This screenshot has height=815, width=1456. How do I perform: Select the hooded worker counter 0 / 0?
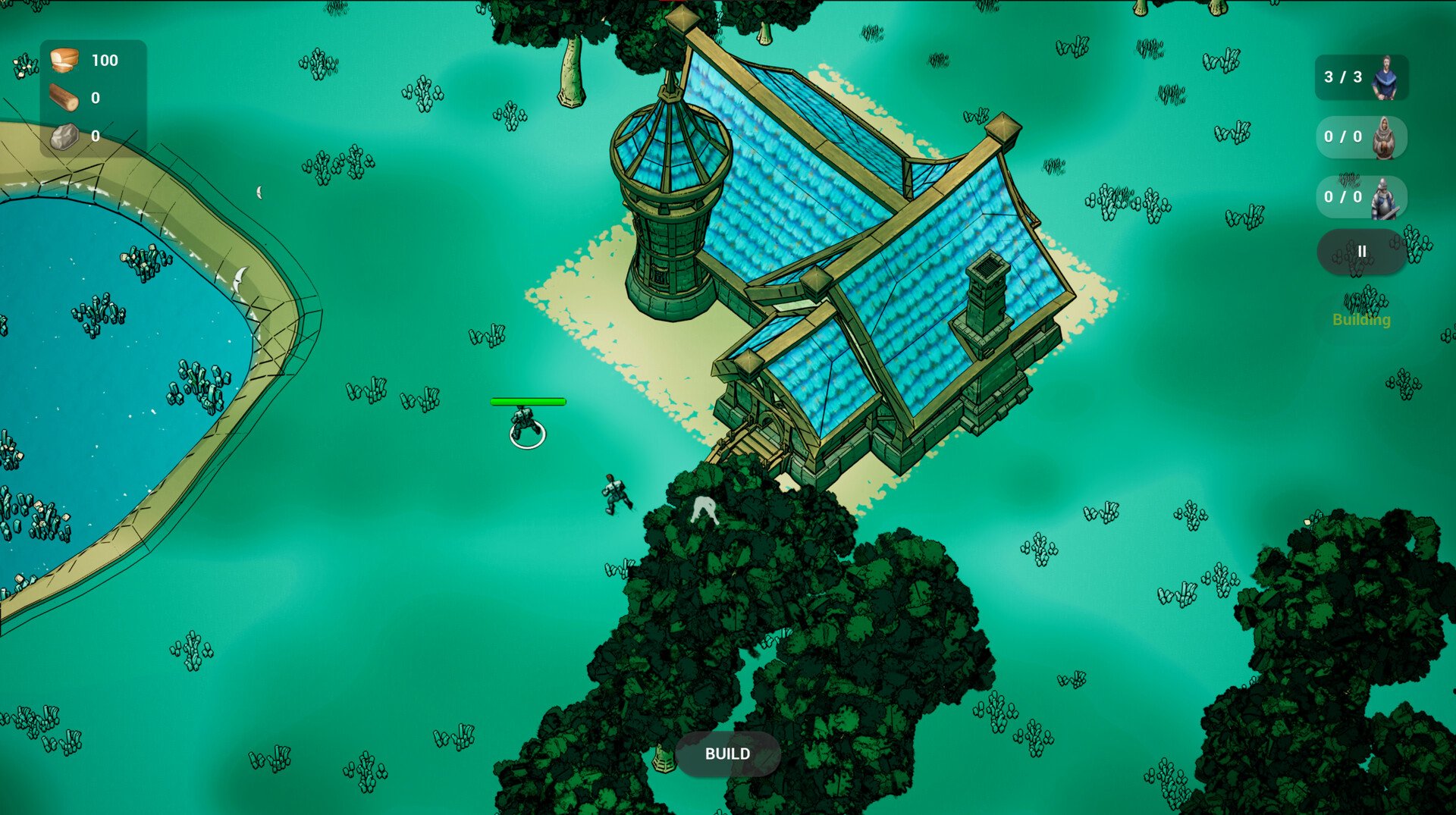(x=1361, y=137)
